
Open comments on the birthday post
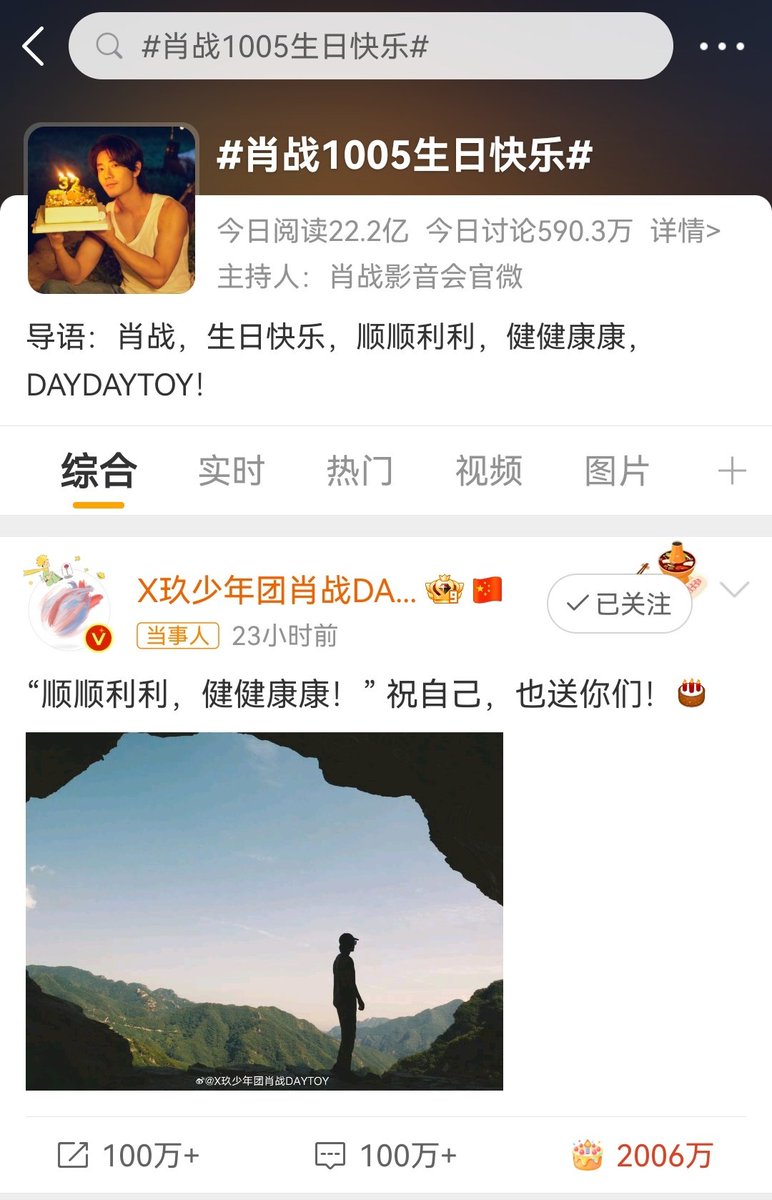click(x=386, y=1156)
